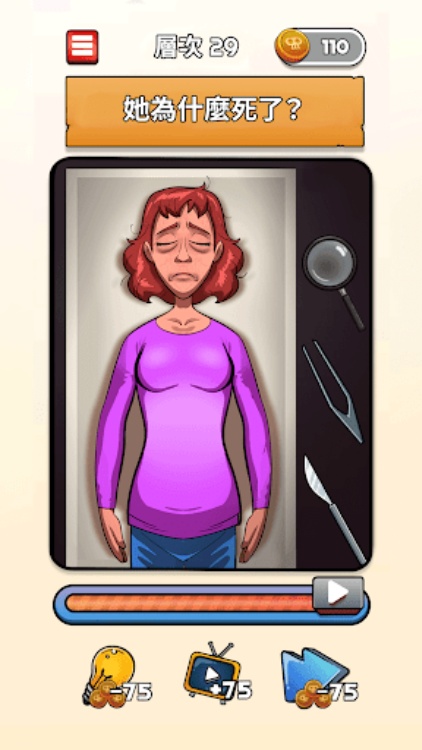Pick the magnifying glass tool
This screenshot has width=422, height=750.
click(334, 281)
